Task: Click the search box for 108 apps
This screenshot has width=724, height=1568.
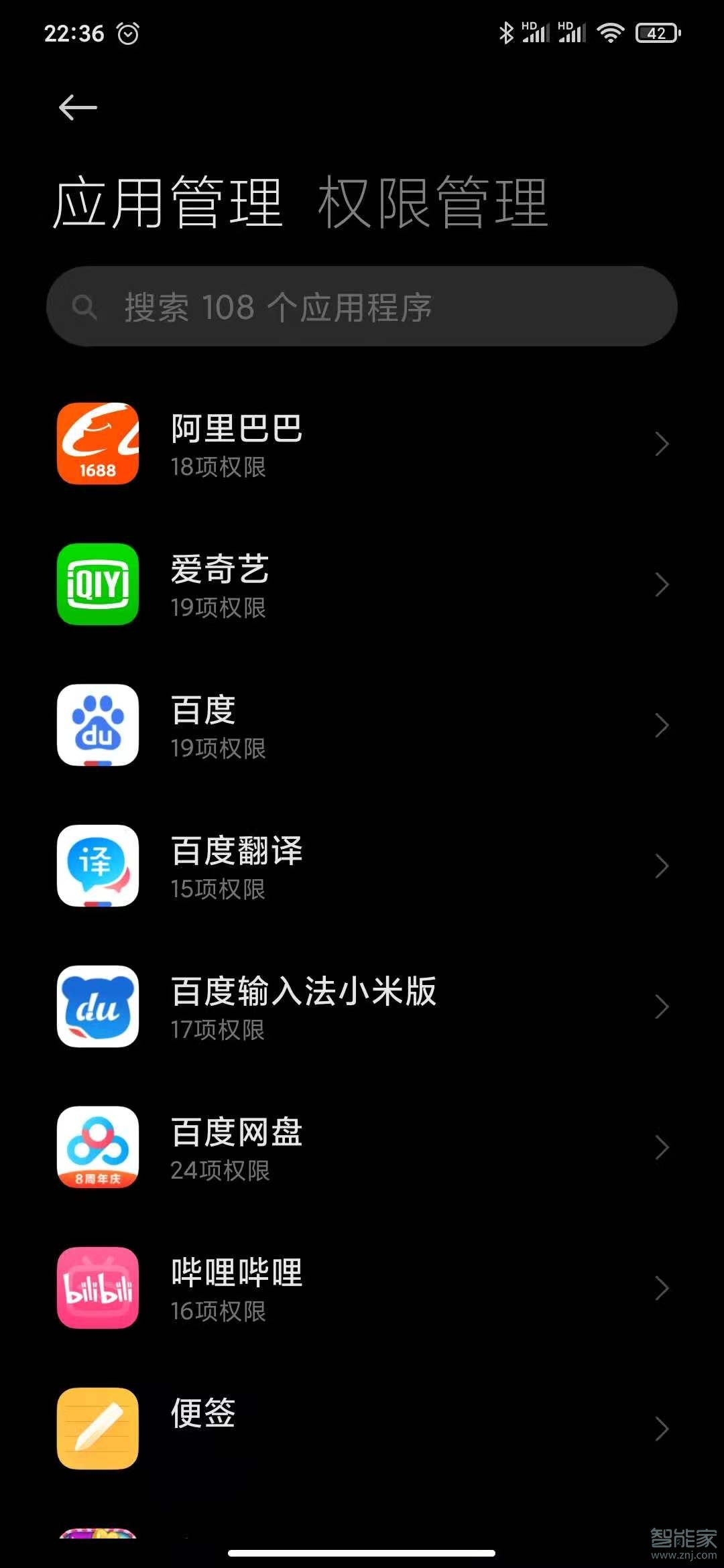Action: tap(362, 306)
